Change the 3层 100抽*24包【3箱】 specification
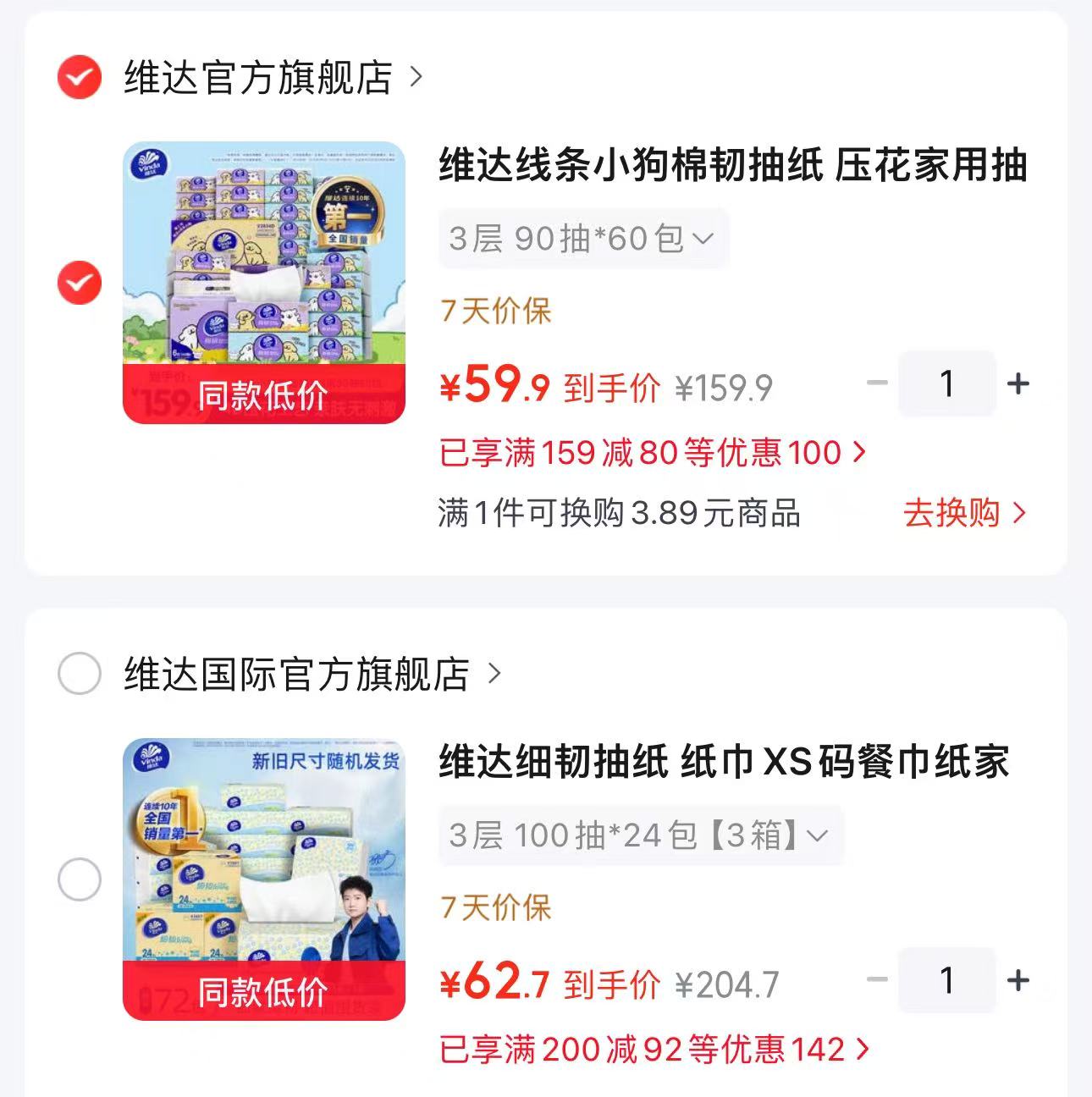The height and width of the screenshot is (1097, 1092). (641, 835)
